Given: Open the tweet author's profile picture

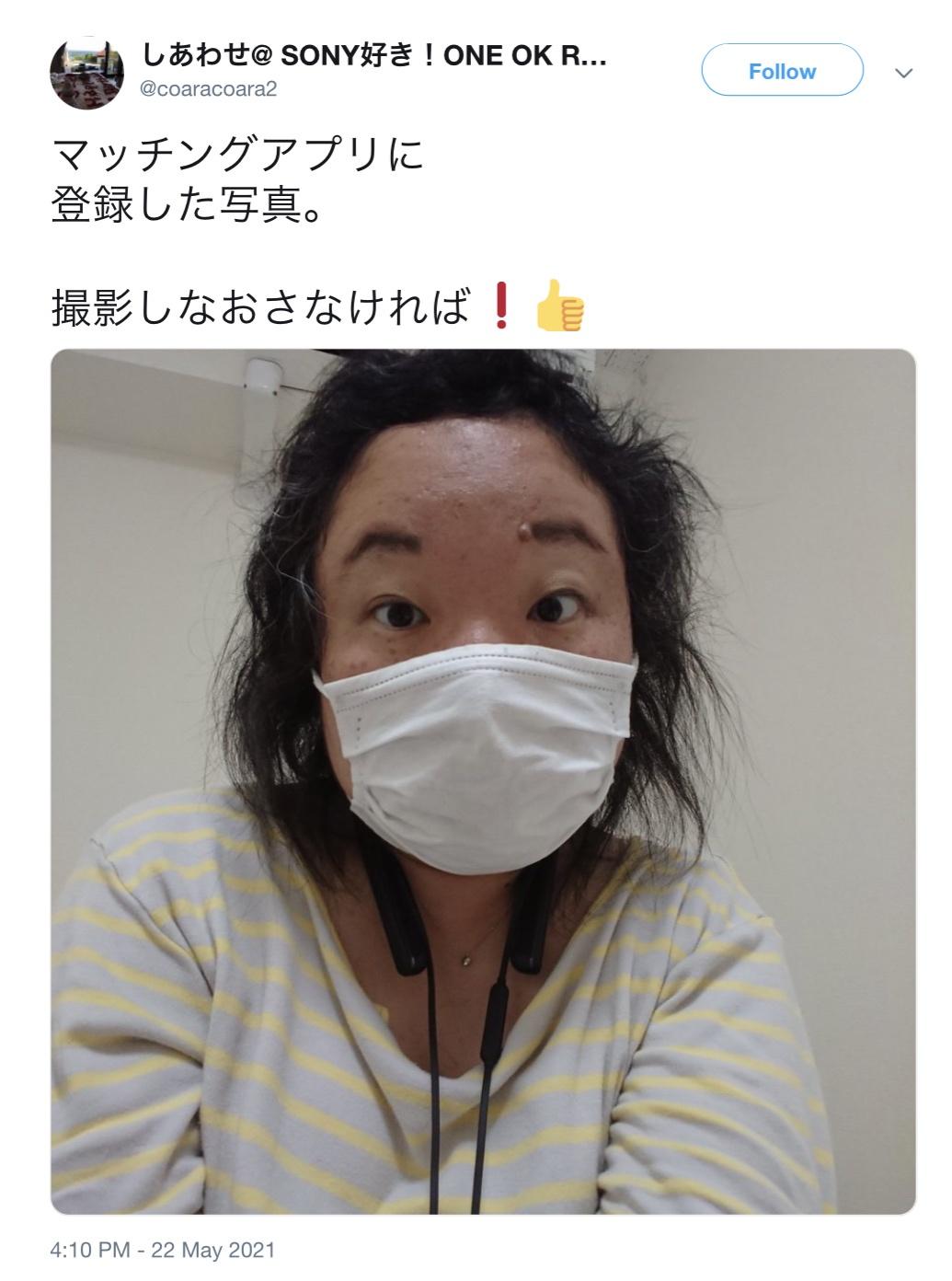Looking at the screenshot, I should pos(86,73).
